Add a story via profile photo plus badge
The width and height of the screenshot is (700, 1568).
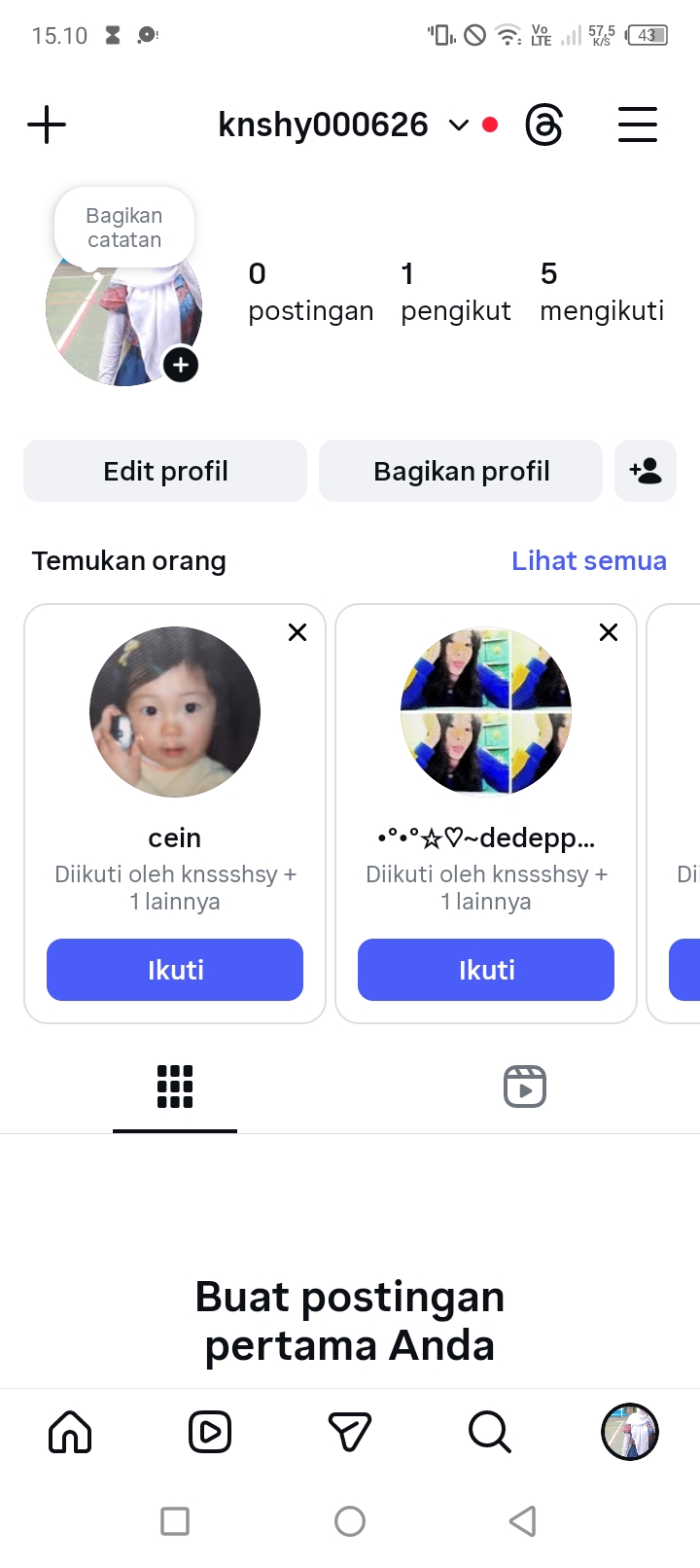[181, 366]
